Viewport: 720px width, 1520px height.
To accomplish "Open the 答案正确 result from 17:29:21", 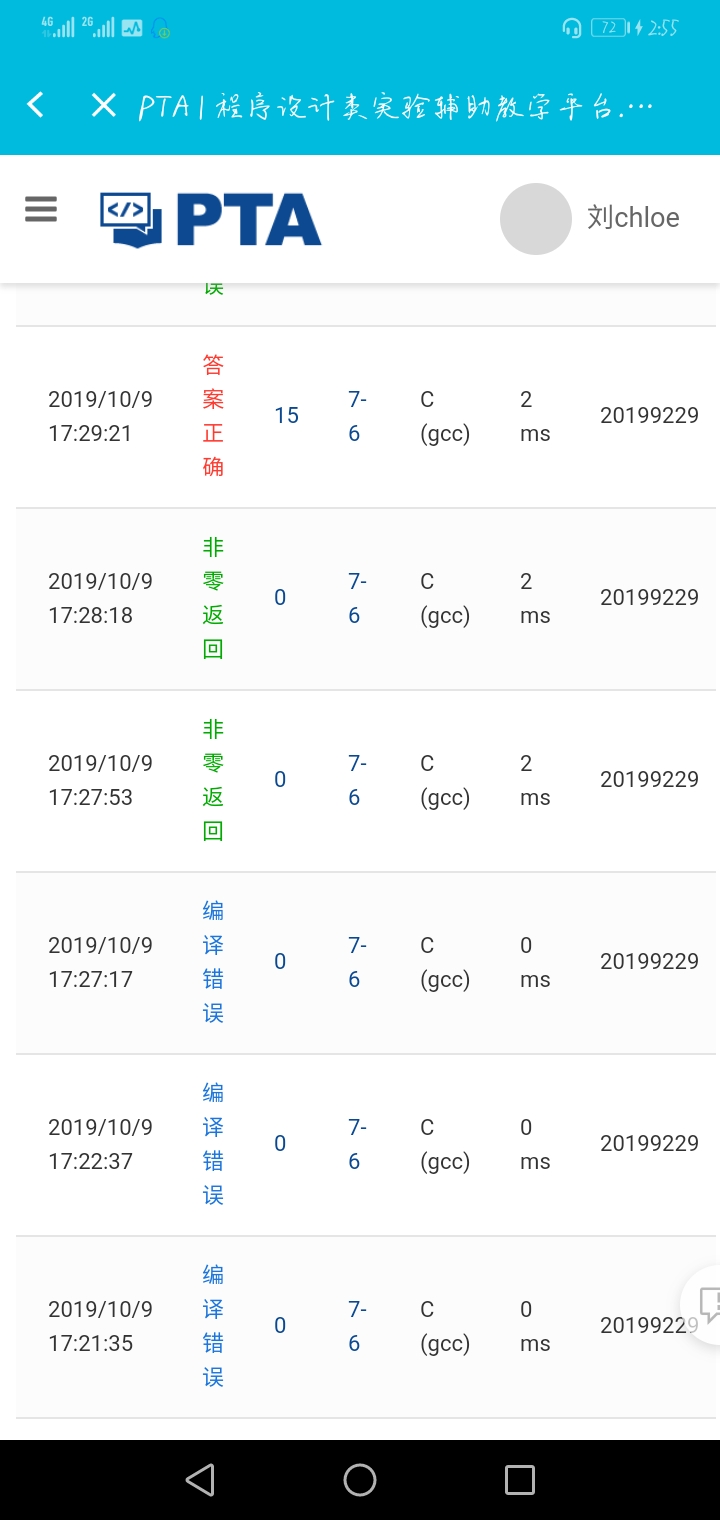I will click(x=213, y=416).
